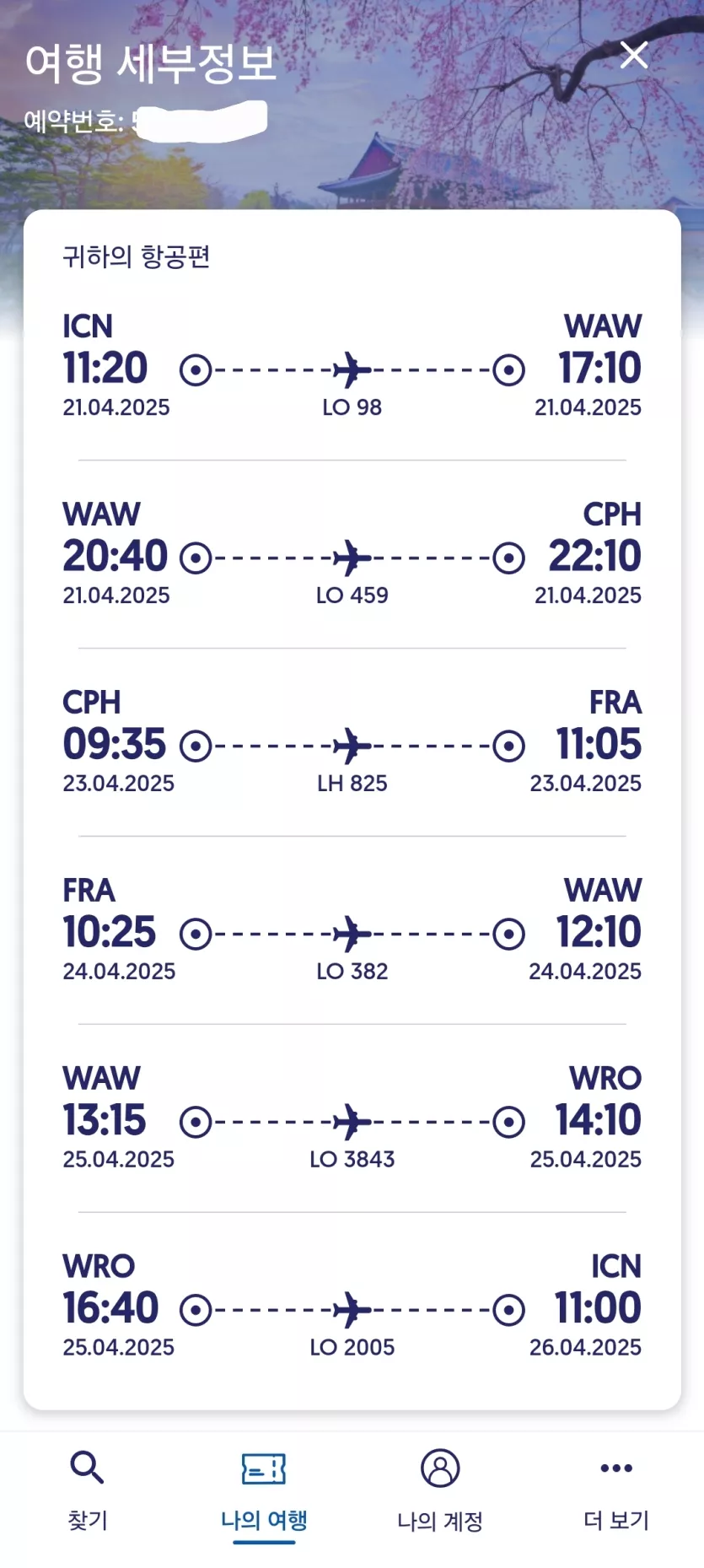
Task: Close the 여행 세부정보 screen
Action: [634, 55]
